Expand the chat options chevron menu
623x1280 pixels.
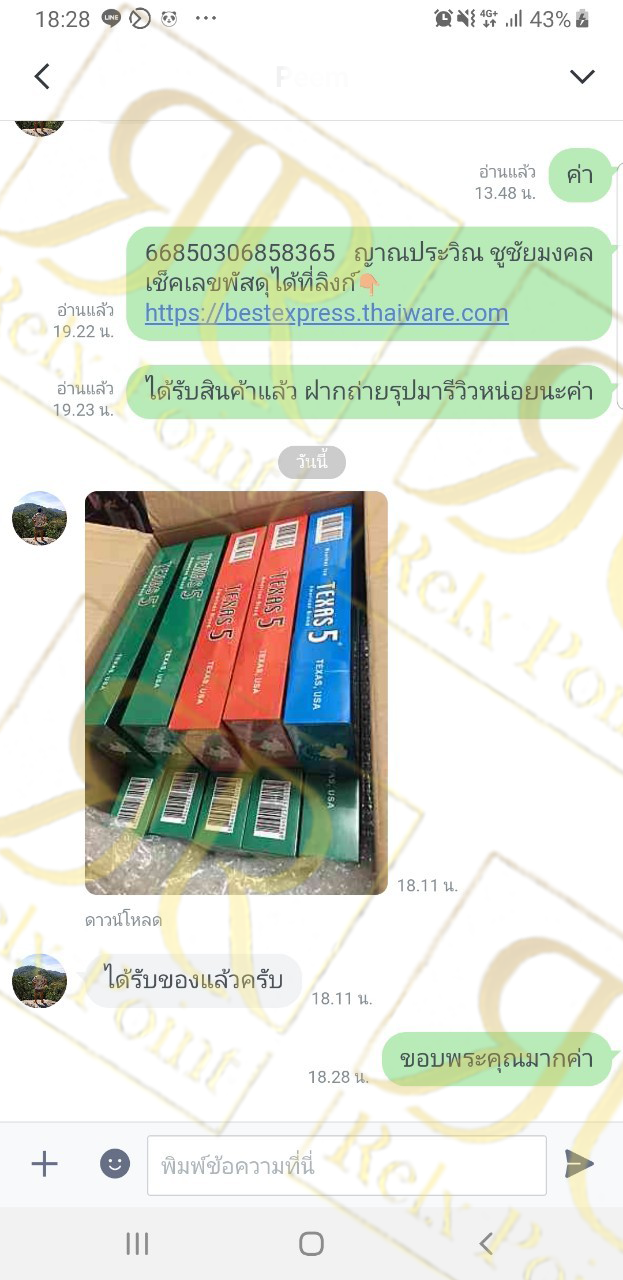[x=582, y=77]
